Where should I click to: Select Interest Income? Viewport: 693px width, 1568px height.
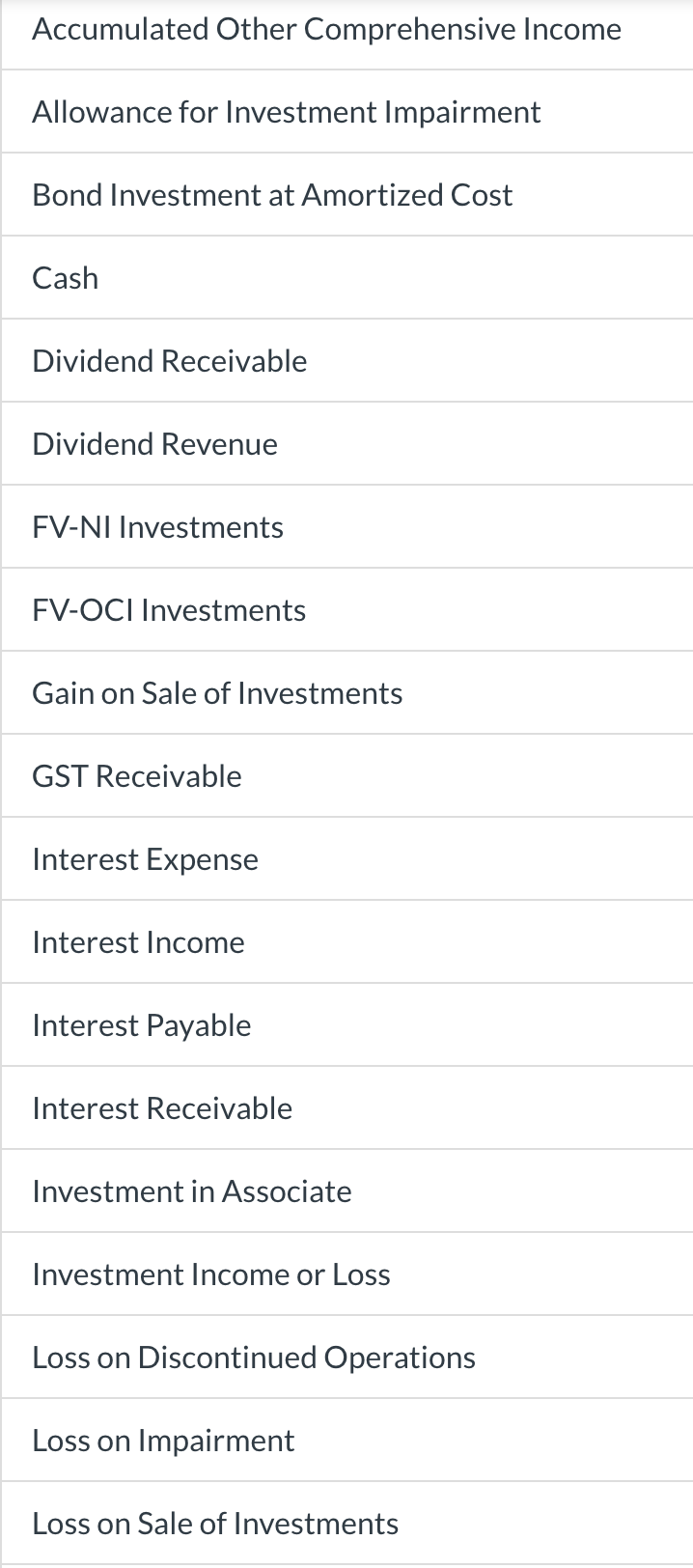tap(138, 943)
